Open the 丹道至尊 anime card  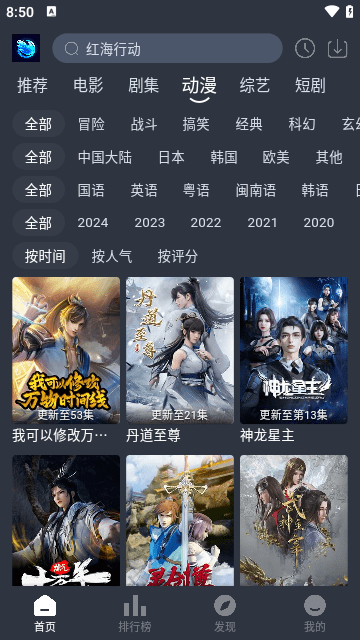pyautogui.click(x=180, y=360)
